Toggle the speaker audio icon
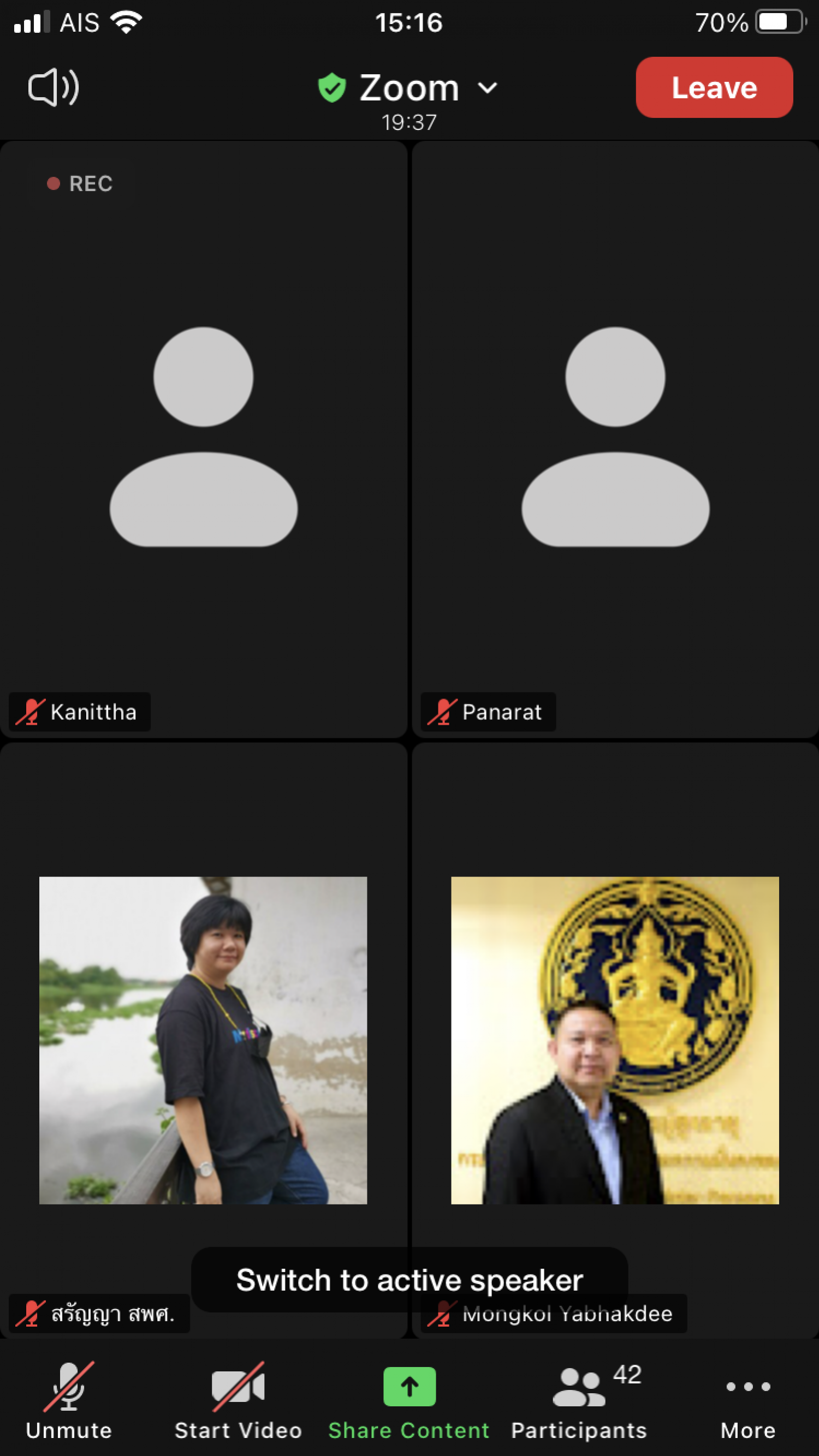This screenshot has width=819, height=1456. (x=54, y=87)
